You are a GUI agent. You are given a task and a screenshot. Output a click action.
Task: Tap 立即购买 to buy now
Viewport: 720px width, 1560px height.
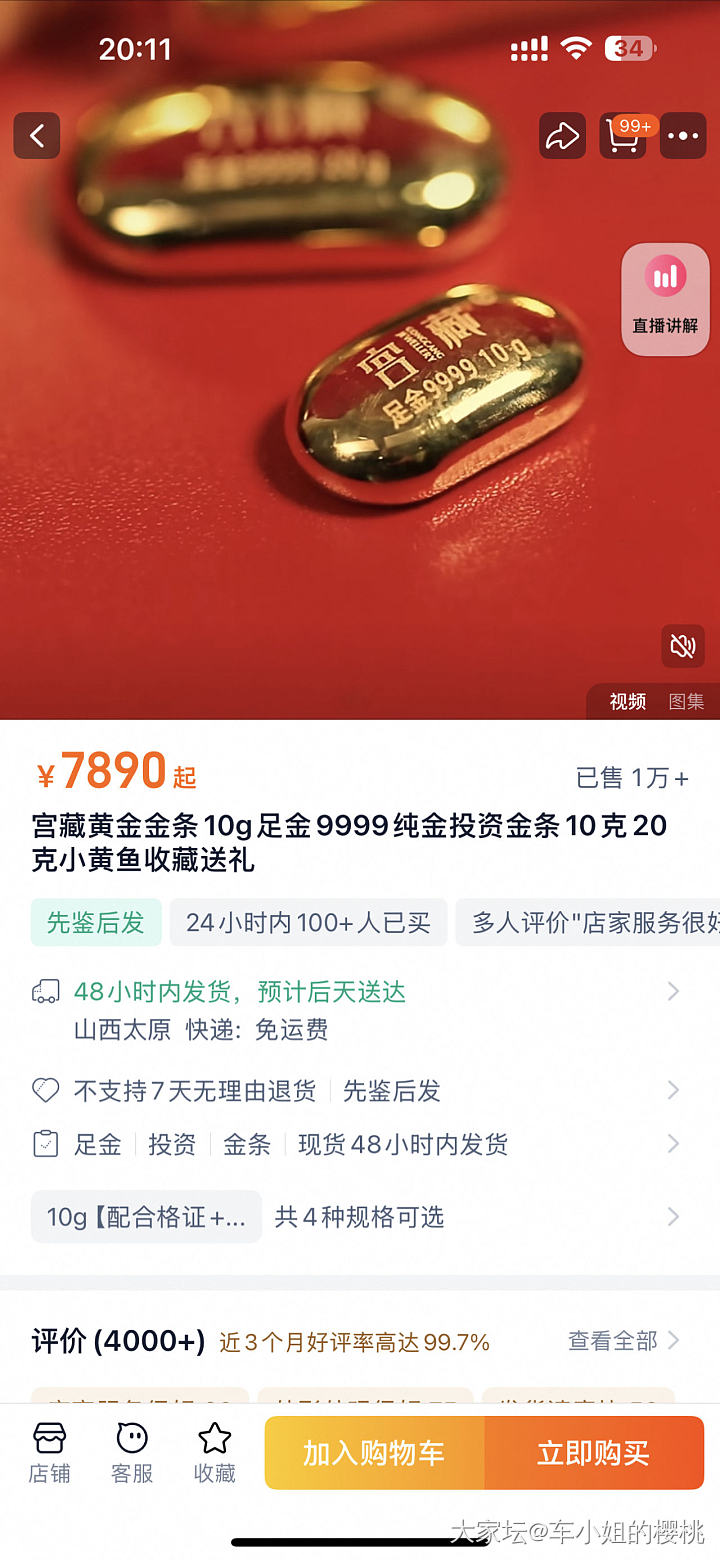[594, 1453]
